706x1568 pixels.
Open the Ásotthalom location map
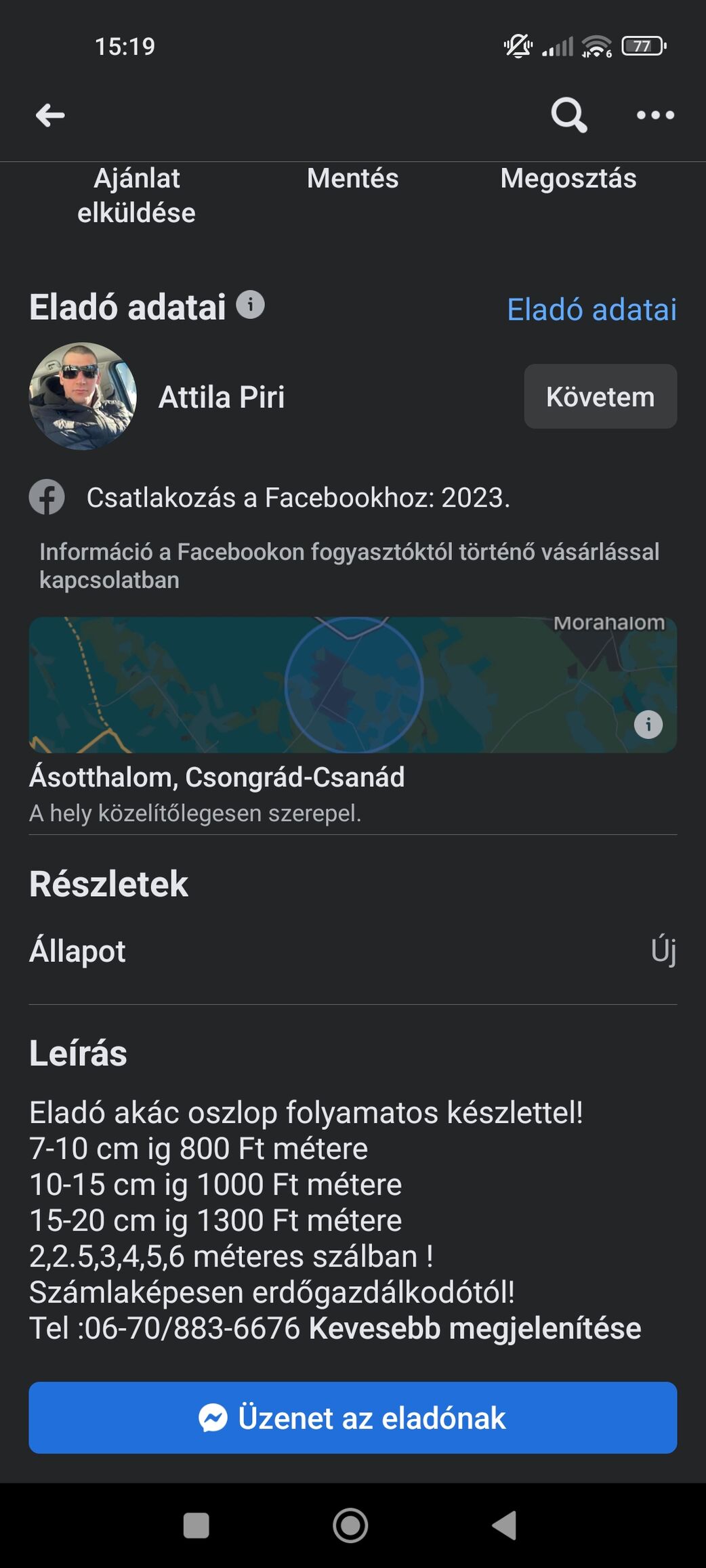(352, 685)
